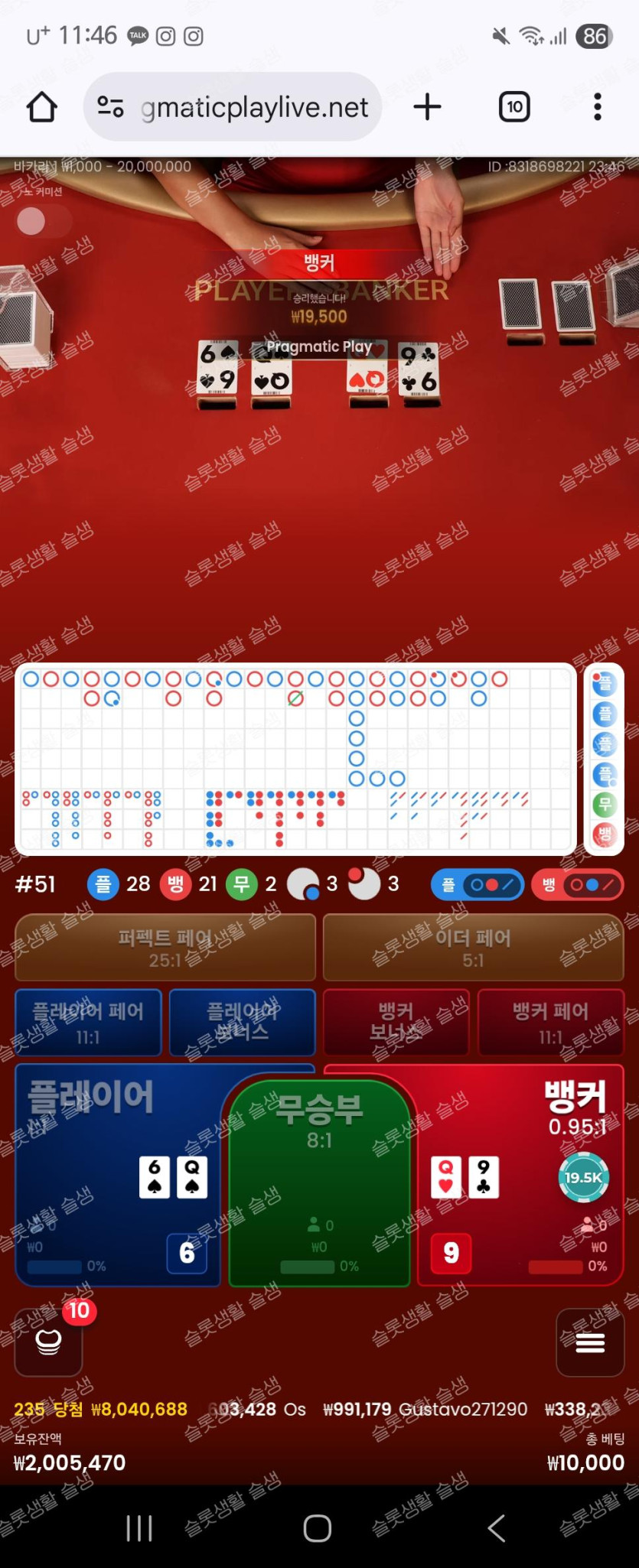Image resolution: width=639 pixels, height=1568 pixels.
Task: Bet on 이더 페어 5:1
Action: (x=473, y=948)
